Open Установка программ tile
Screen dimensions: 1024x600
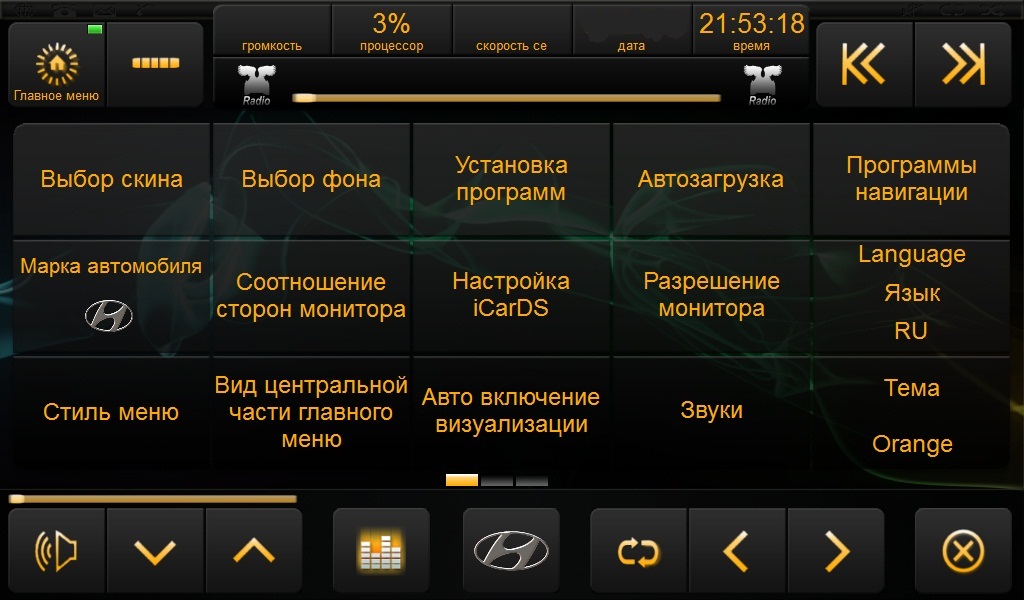[511, 180]
